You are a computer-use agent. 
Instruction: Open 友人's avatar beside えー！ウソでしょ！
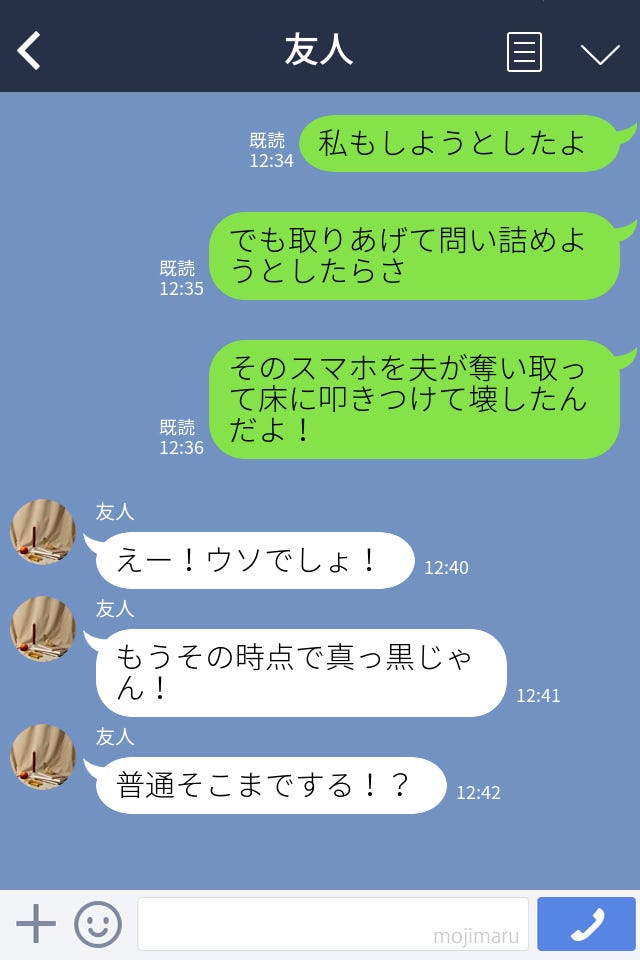coord(43,533)
